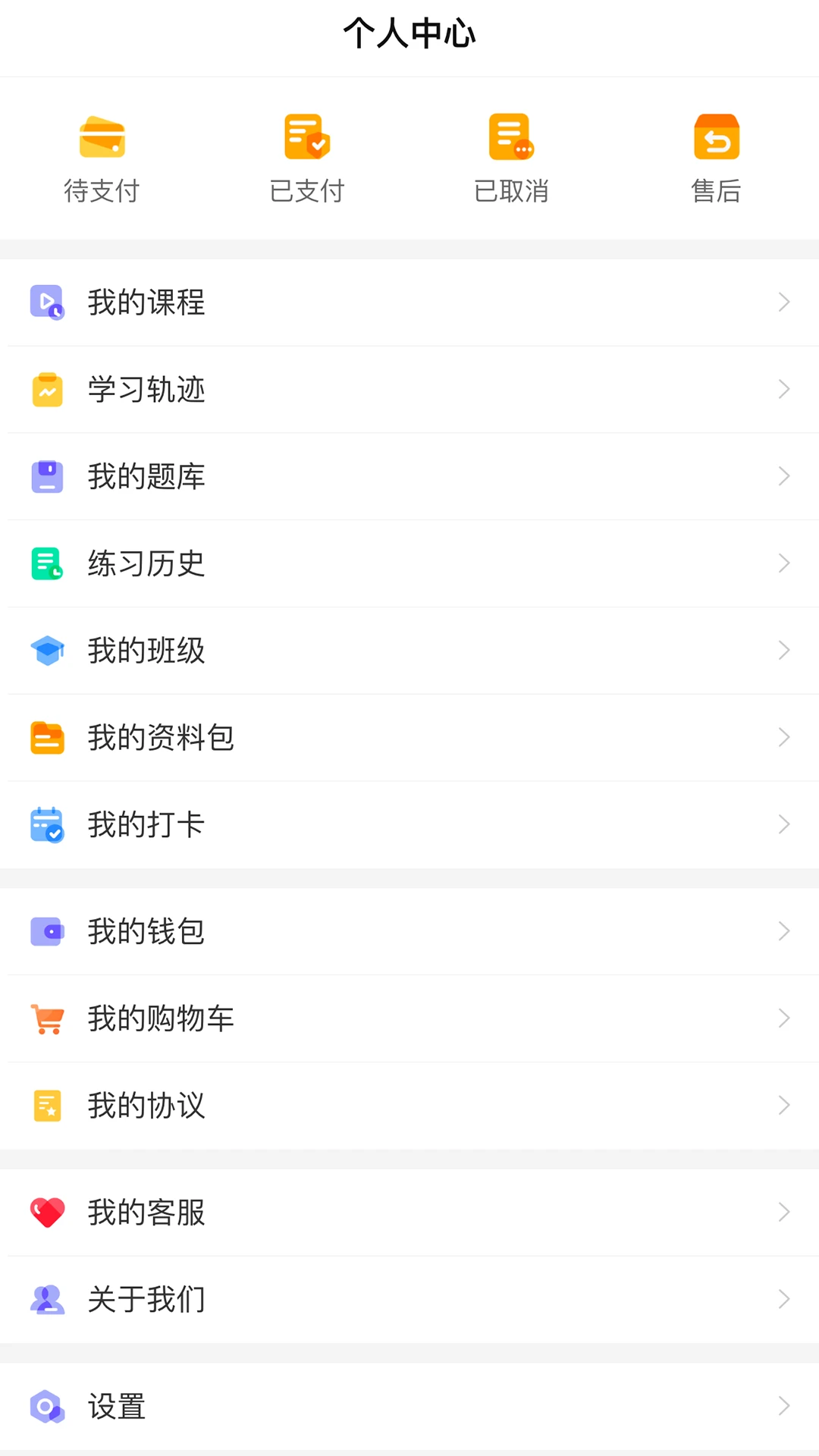Viewport: 819px width, 1456px height.
Task: View 学习轨迹 study track
Action: pos(409,390)
